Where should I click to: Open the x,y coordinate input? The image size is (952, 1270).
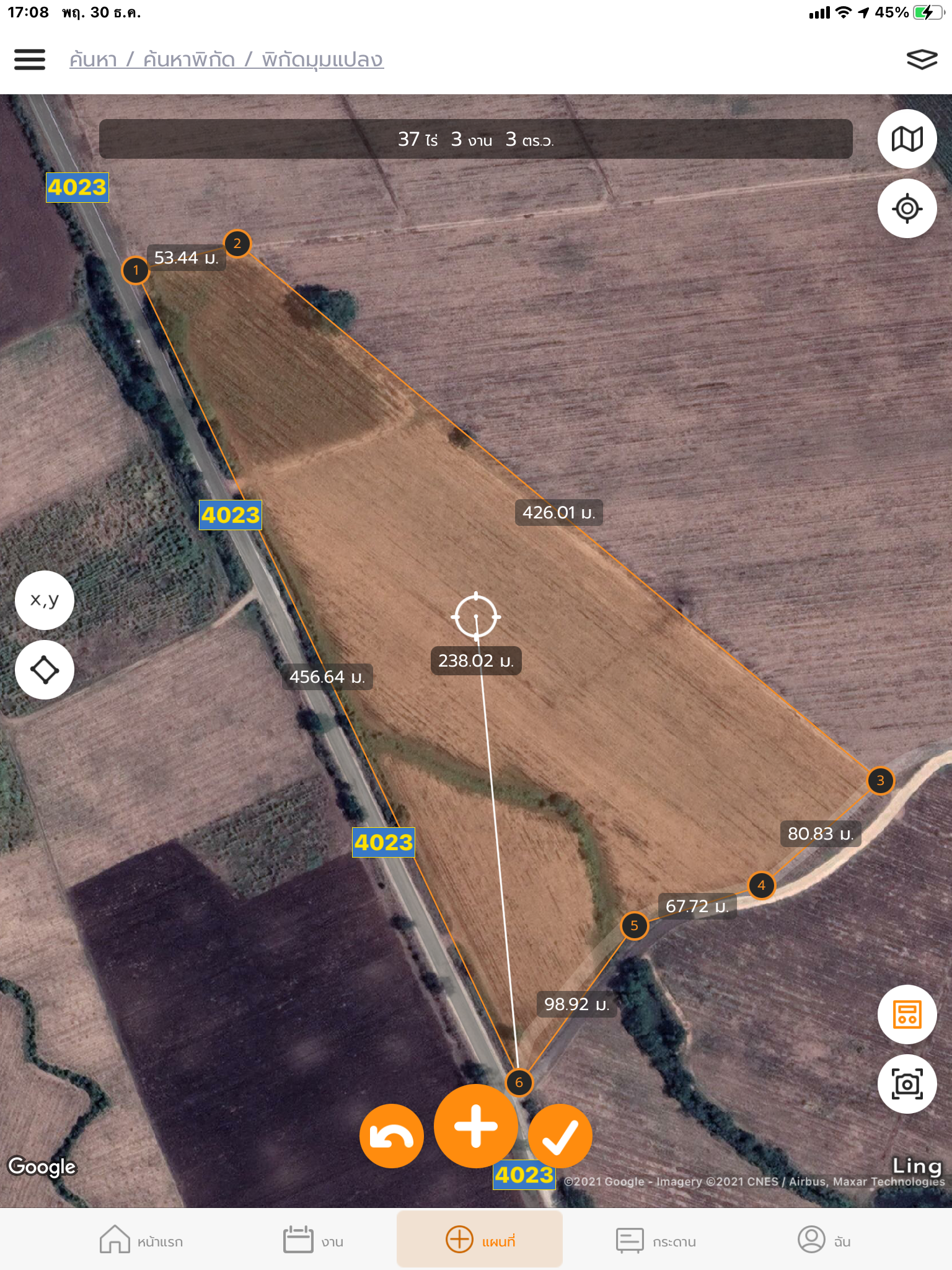[45, 600]
